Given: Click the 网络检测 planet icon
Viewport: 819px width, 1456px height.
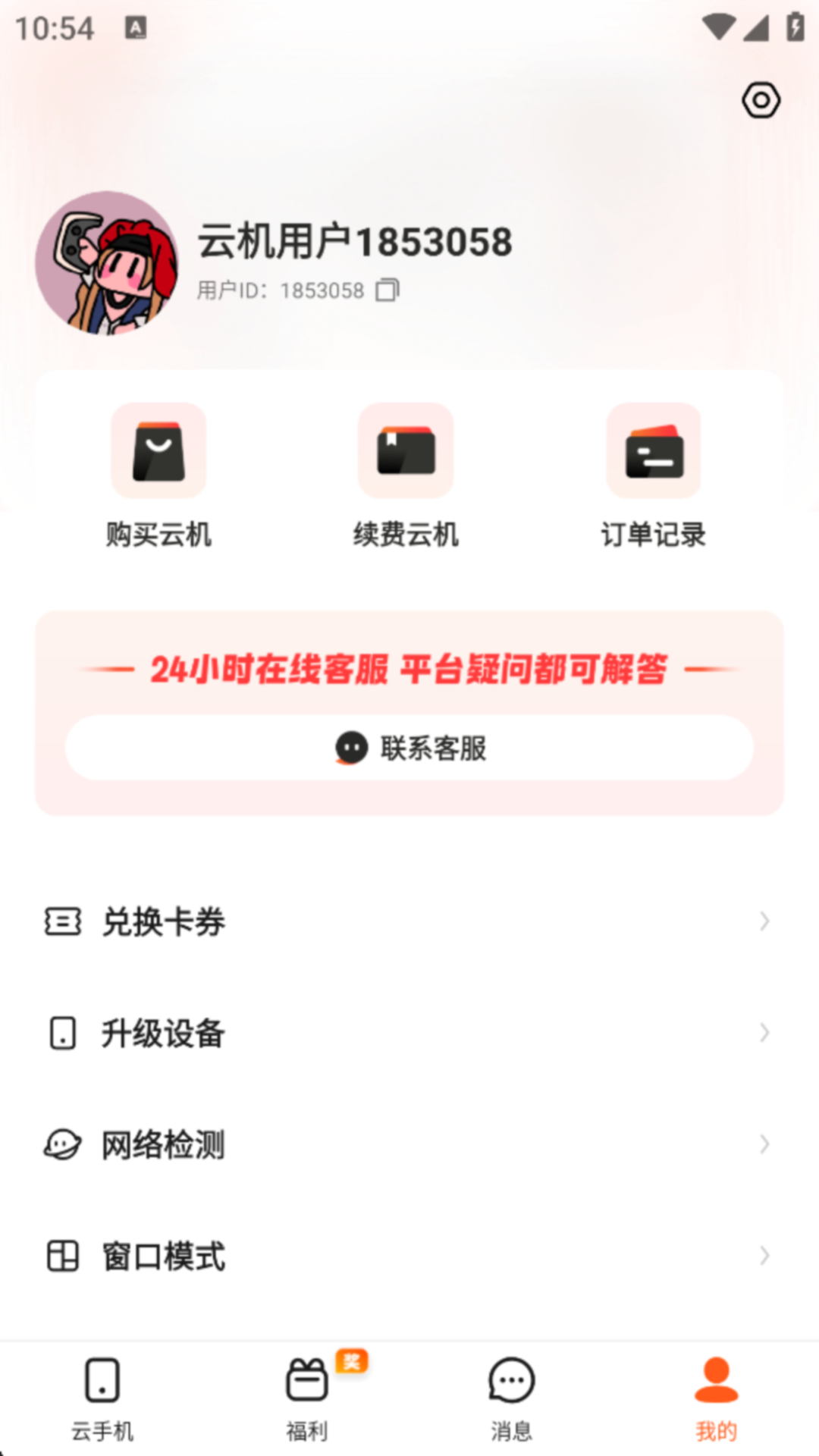Looking at the screenshot, I should pyautogui.click(x=64, y=1145).
